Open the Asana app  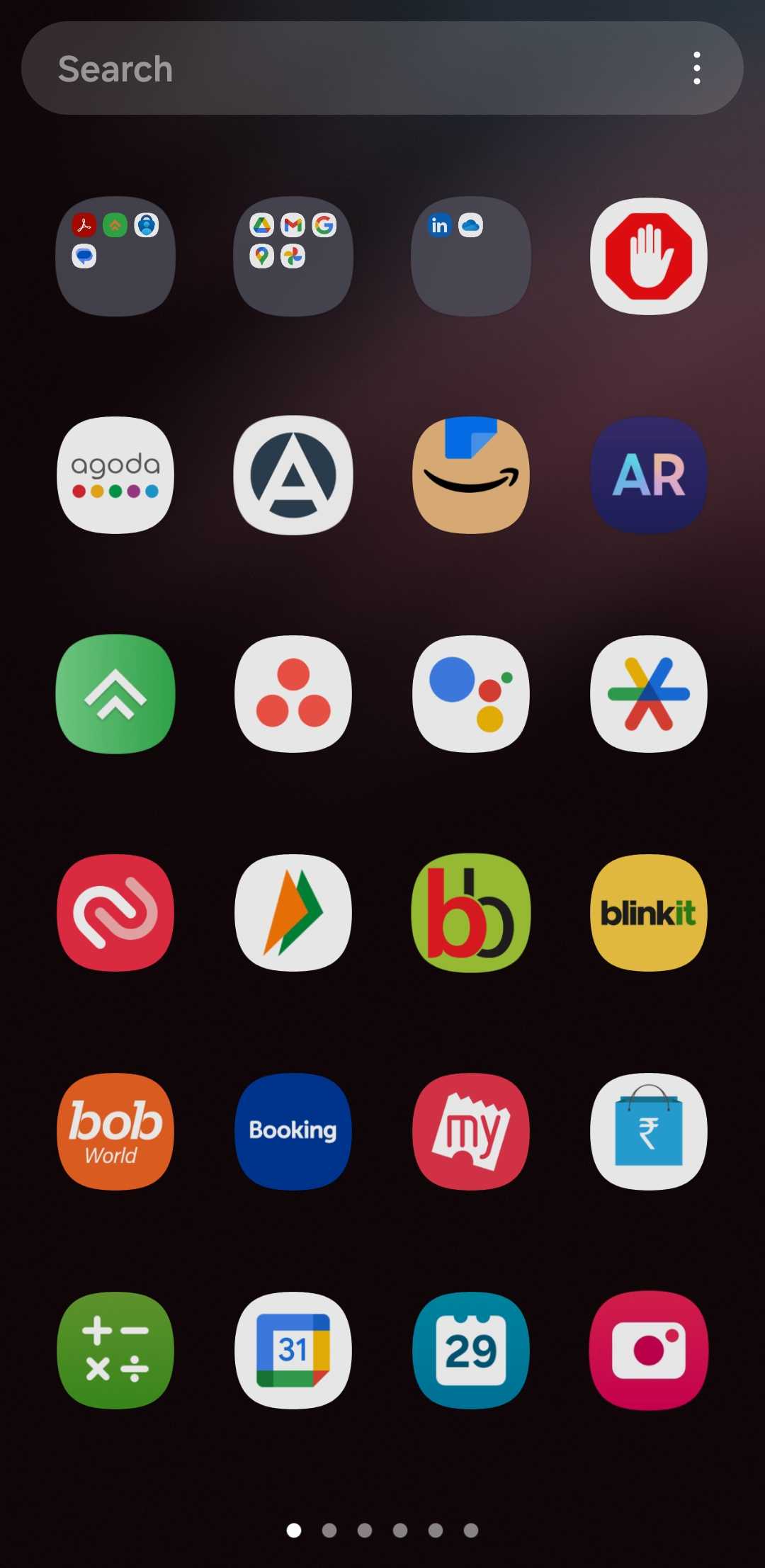point(293,693)
